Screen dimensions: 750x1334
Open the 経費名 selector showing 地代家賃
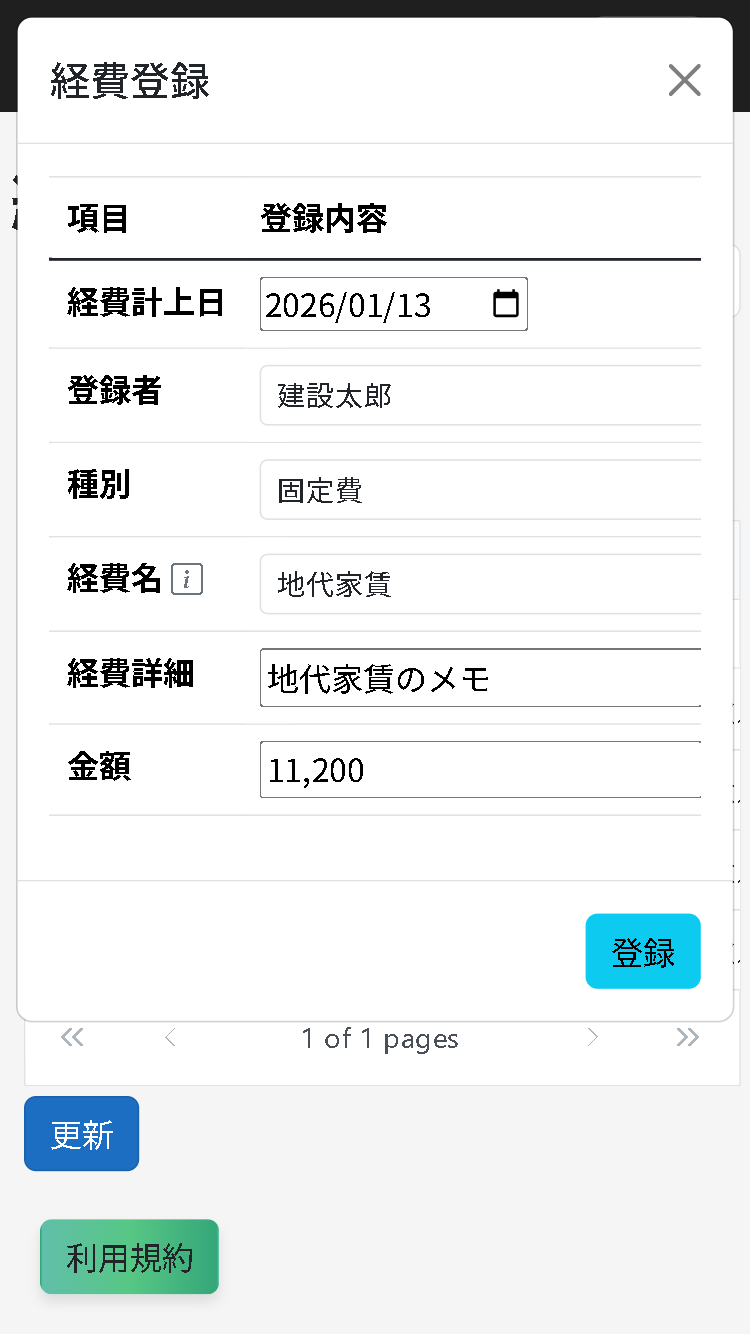click(480, 584)
